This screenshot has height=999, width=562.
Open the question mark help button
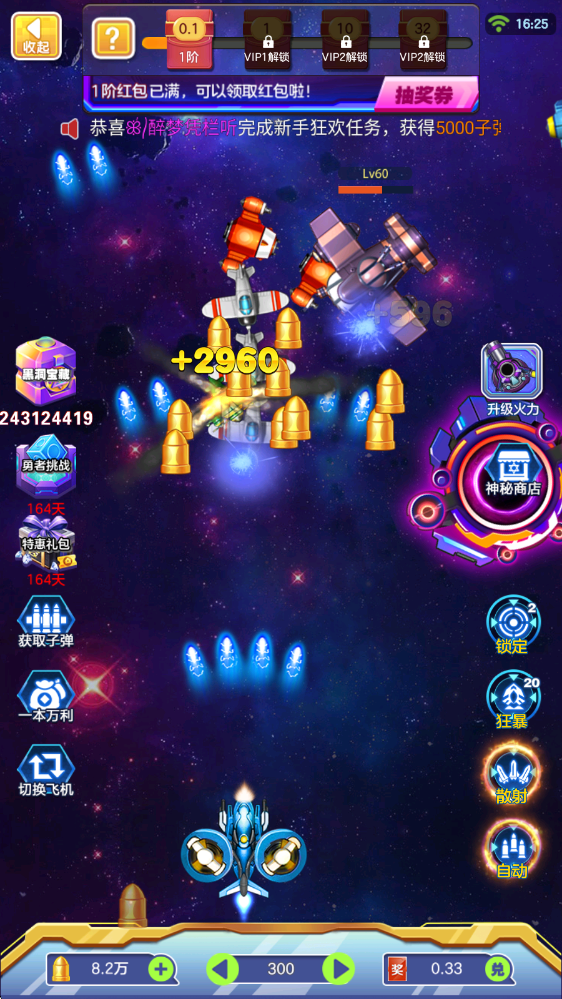point(113,38)
